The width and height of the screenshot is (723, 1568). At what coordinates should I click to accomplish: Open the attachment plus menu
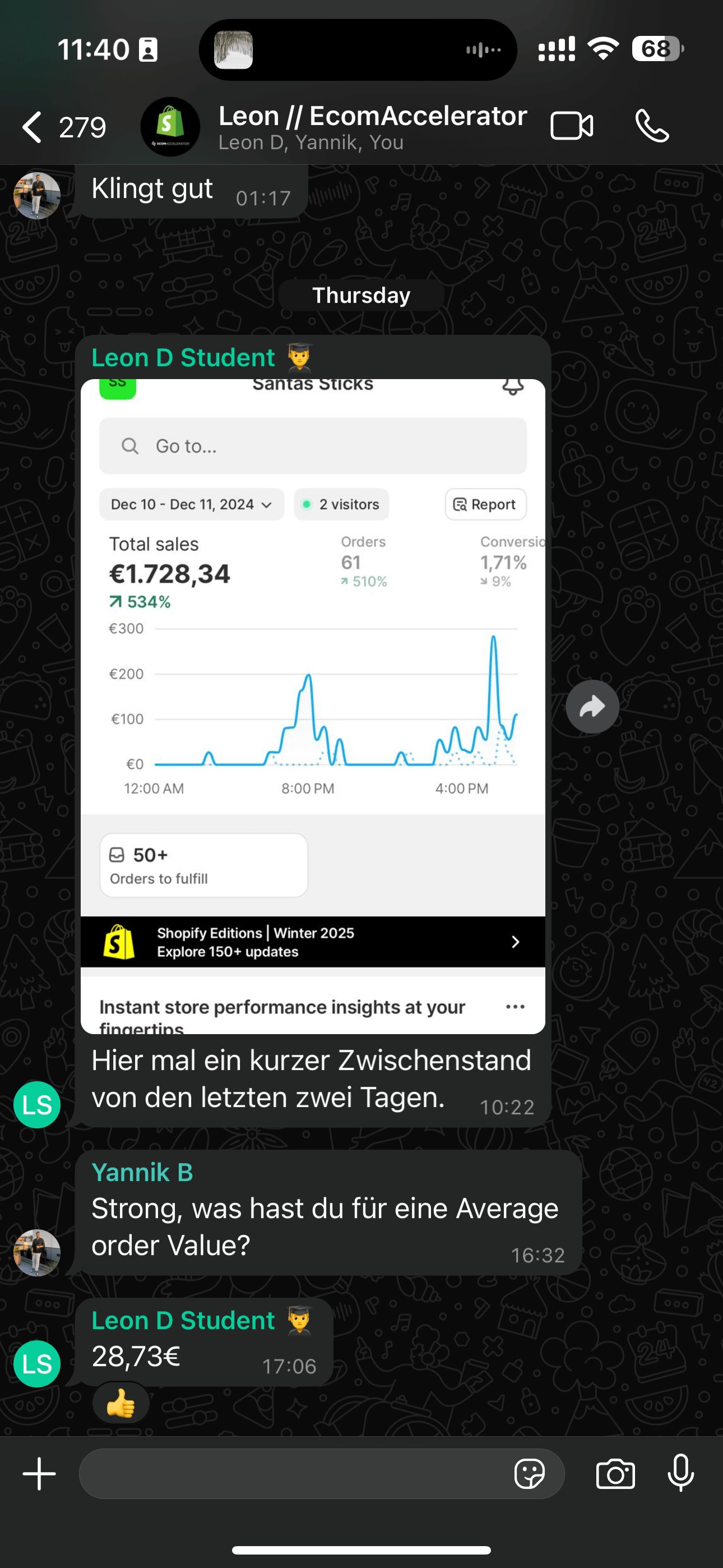click(x=40, y=1474)
